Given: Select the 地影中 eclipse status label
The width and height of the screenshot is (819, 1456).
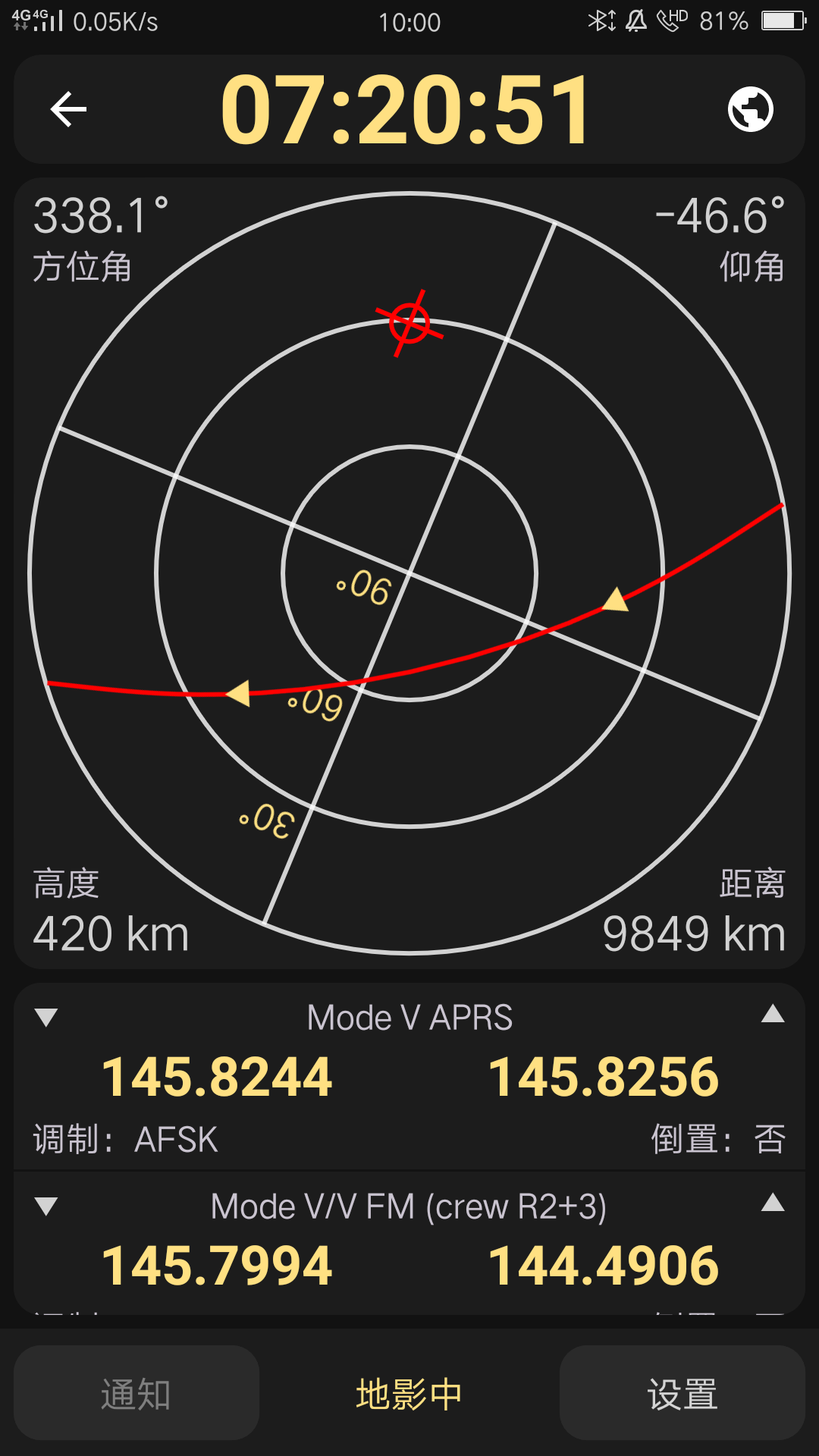Looking at the screenshot, I should tap(409, 1394).
